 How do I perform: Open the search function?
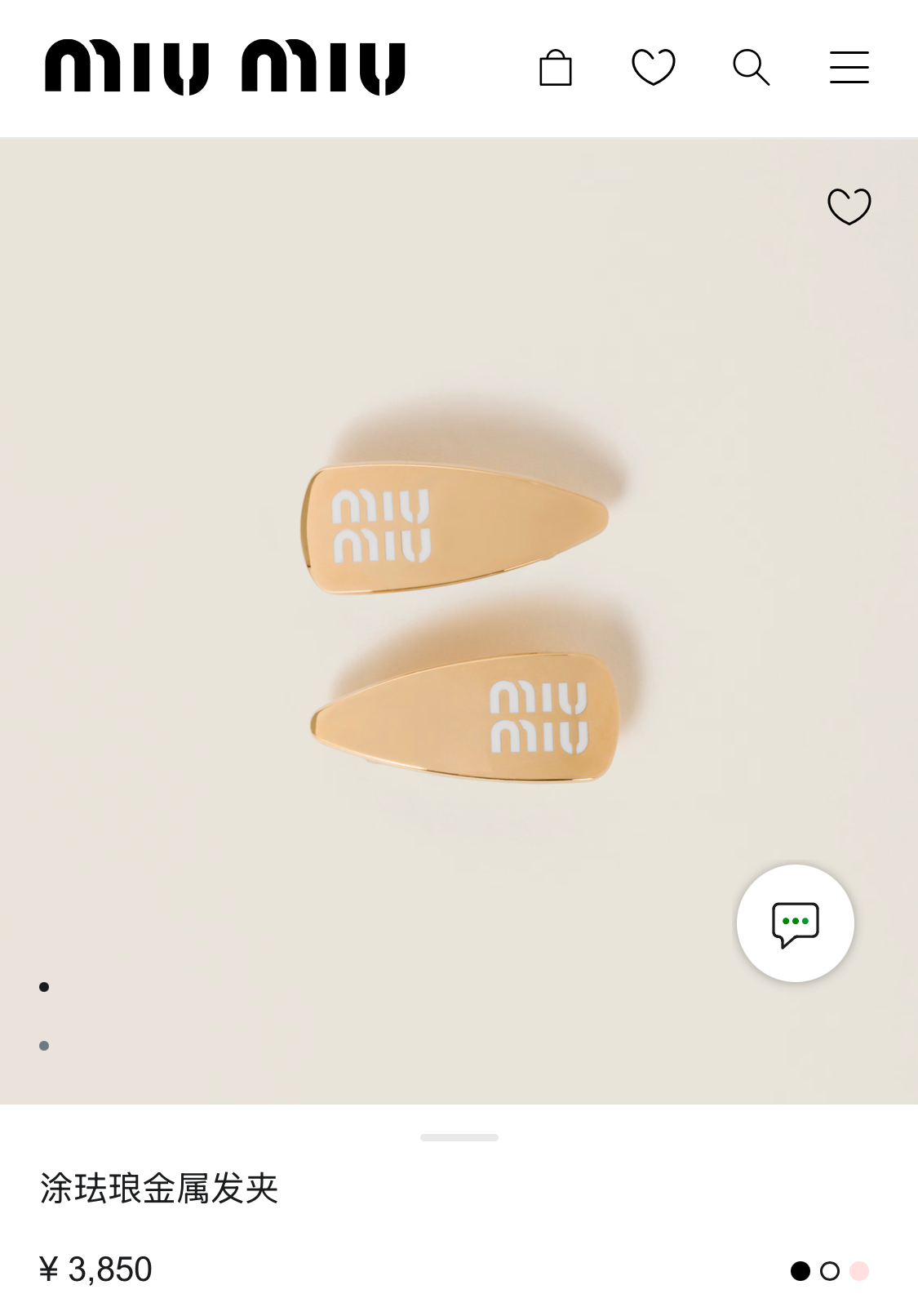(x=751, y=67)
